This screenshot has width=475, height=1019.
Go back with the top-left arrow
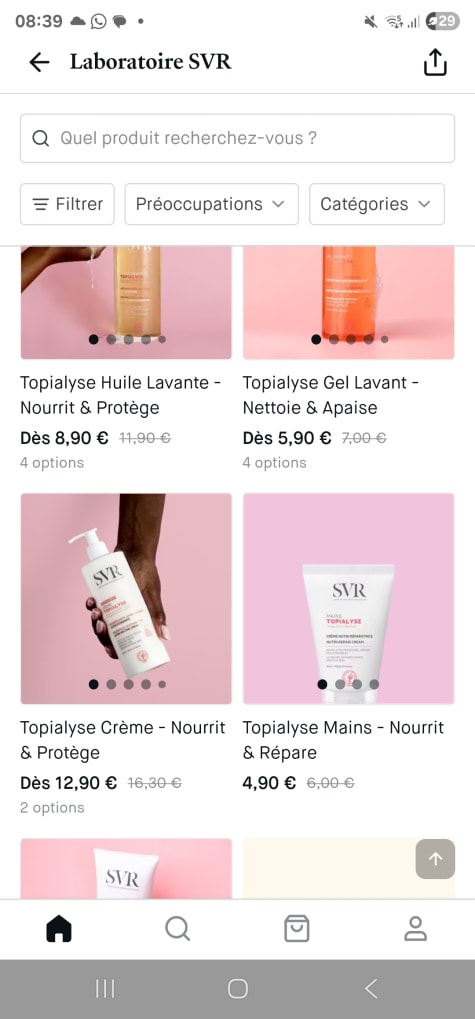[x=39, y=62]
